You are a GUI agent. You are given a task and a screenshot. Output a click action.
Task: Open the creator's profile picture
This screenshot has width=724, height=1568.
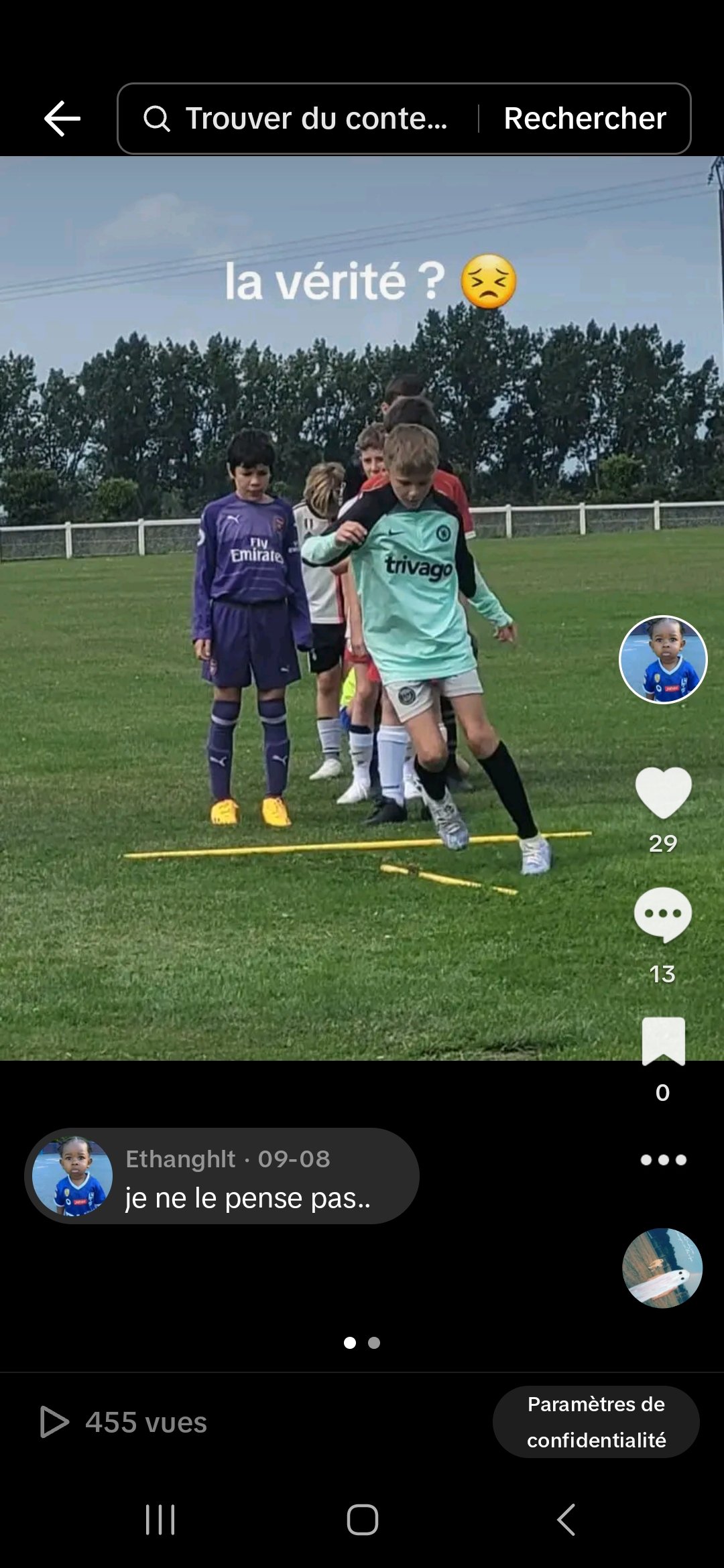tap(663, 659)
